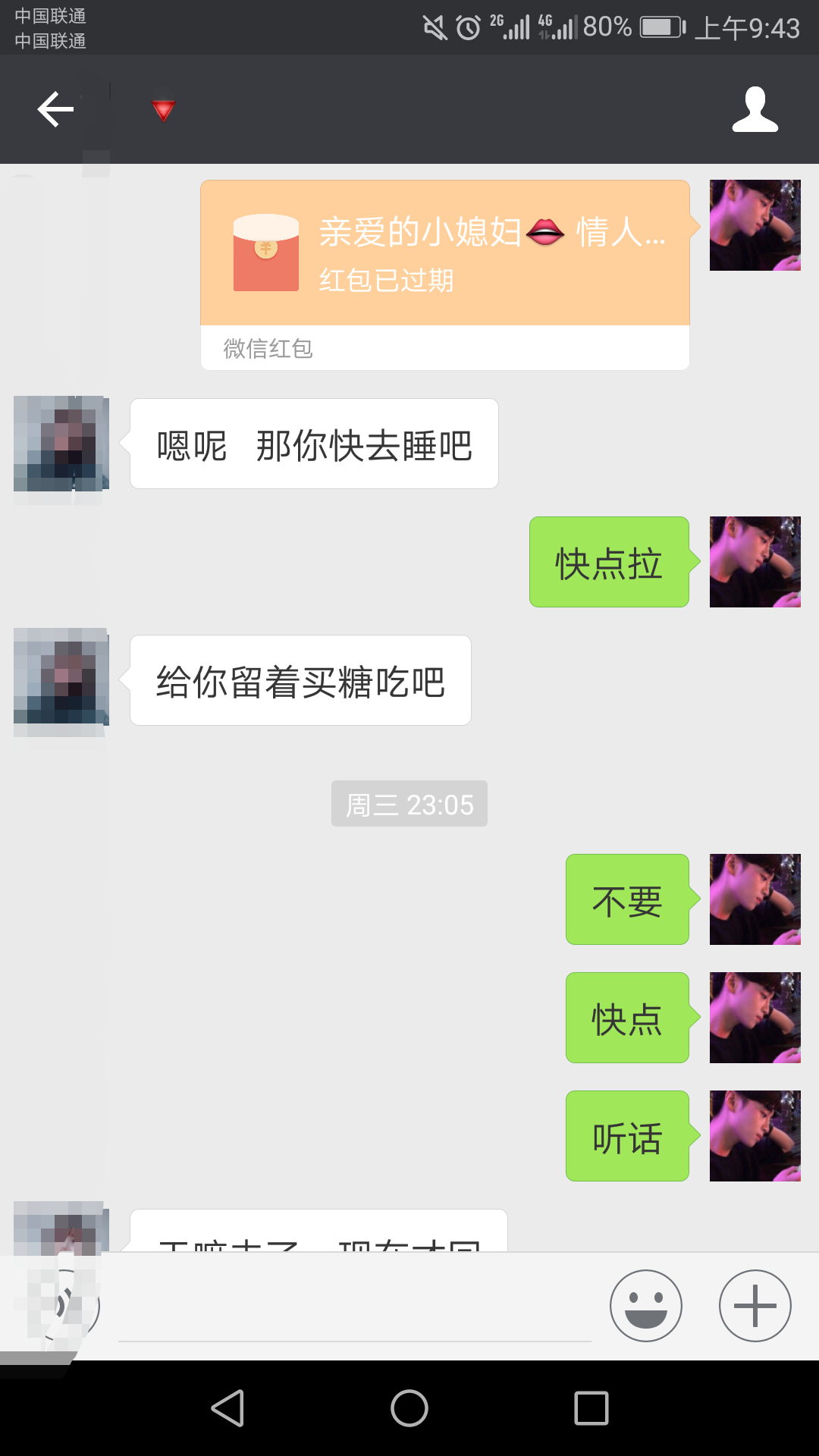Screen dimensions: 819x1456
Task: Open the chat info profile icon
Action: pos(755,109)
